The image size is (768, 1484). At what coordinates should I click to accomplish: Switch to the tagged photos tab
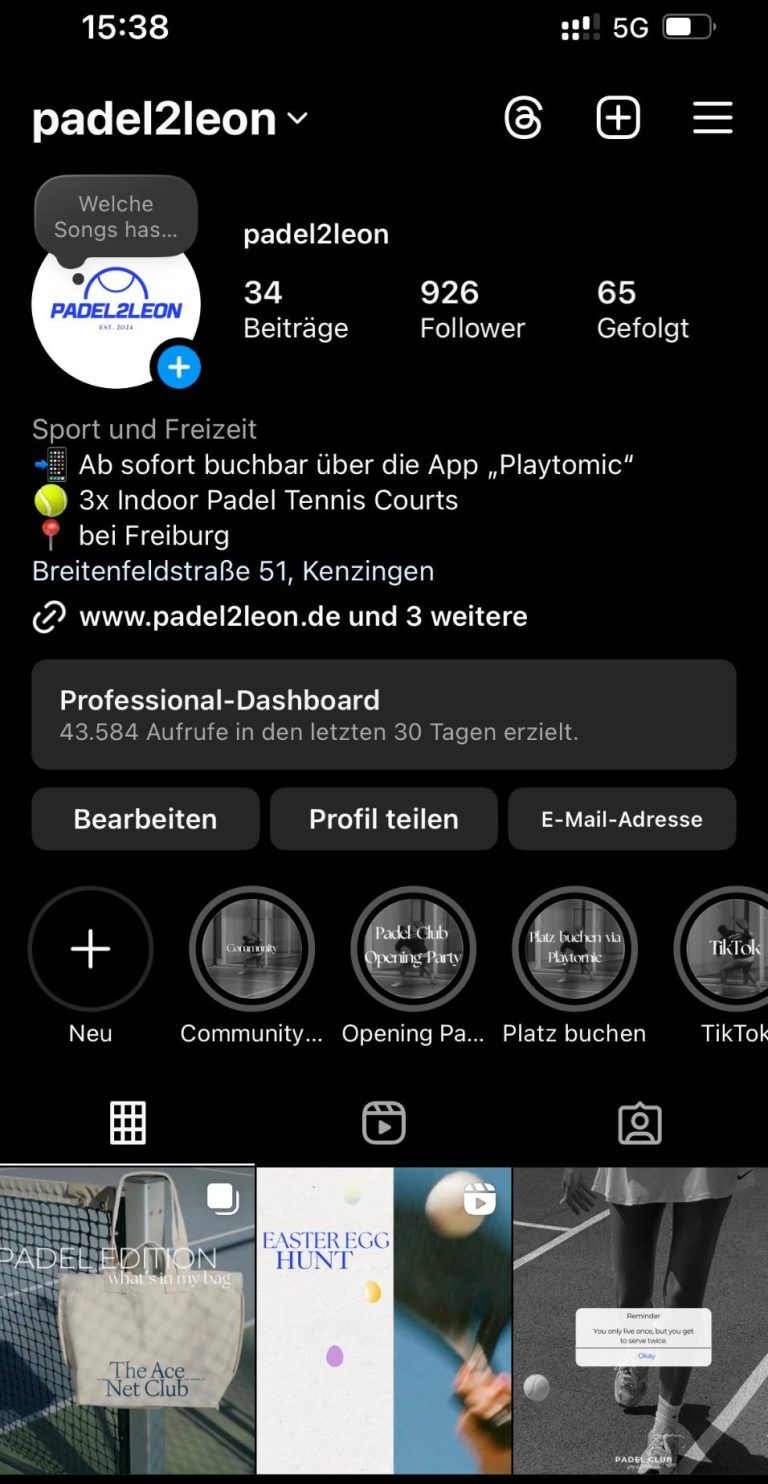click(640, 1123)
